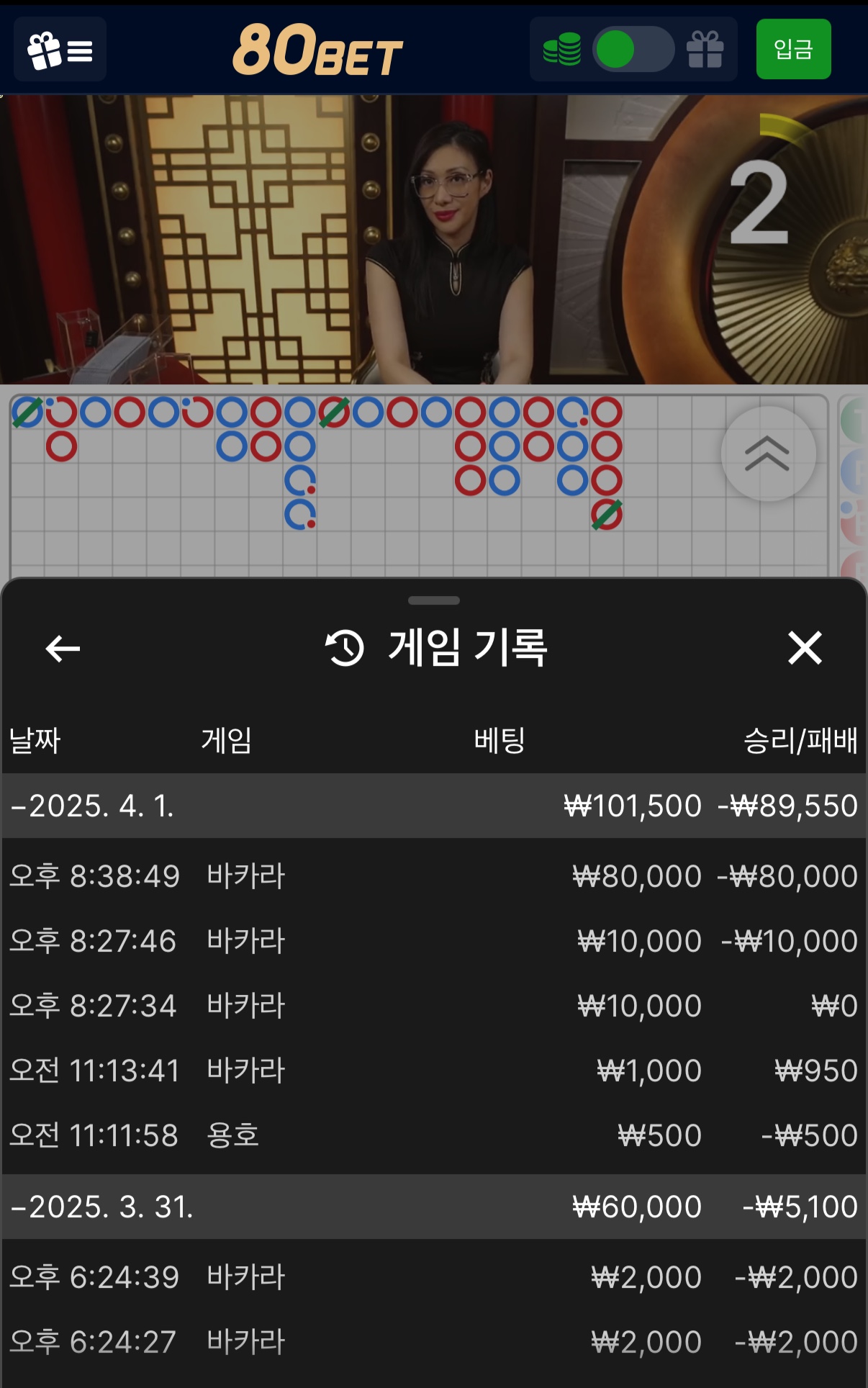This screenshot has width=868, height=1388.
Task: Open the 오후 6:24:39 바카라 record
Action: (433, 1277)
